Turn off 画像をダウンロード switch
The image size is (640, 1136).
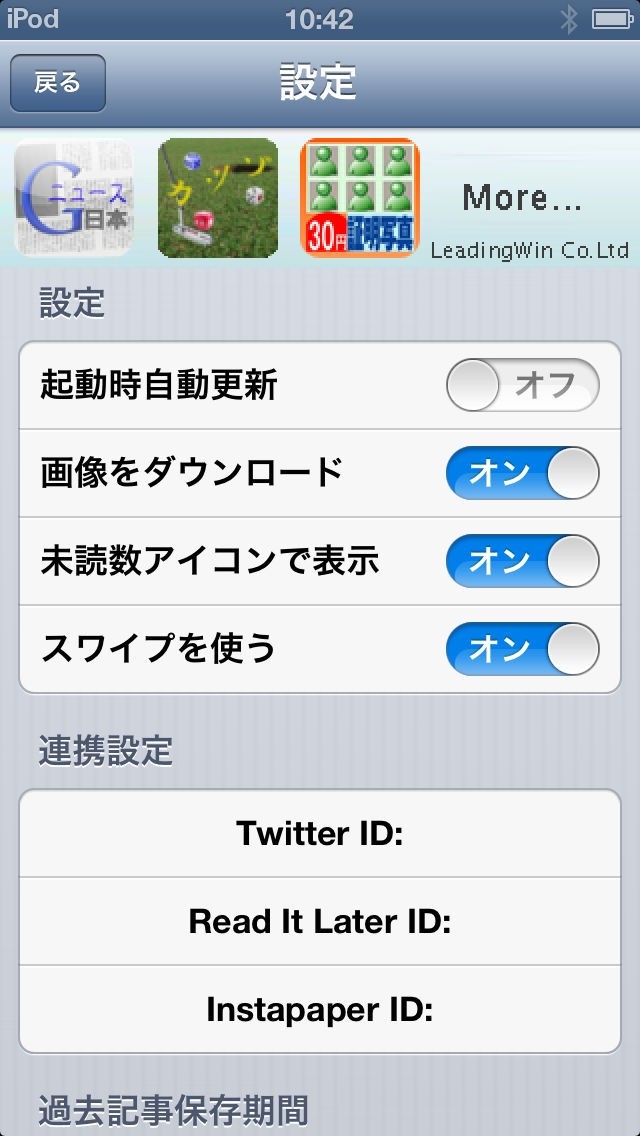click(522, 473)
